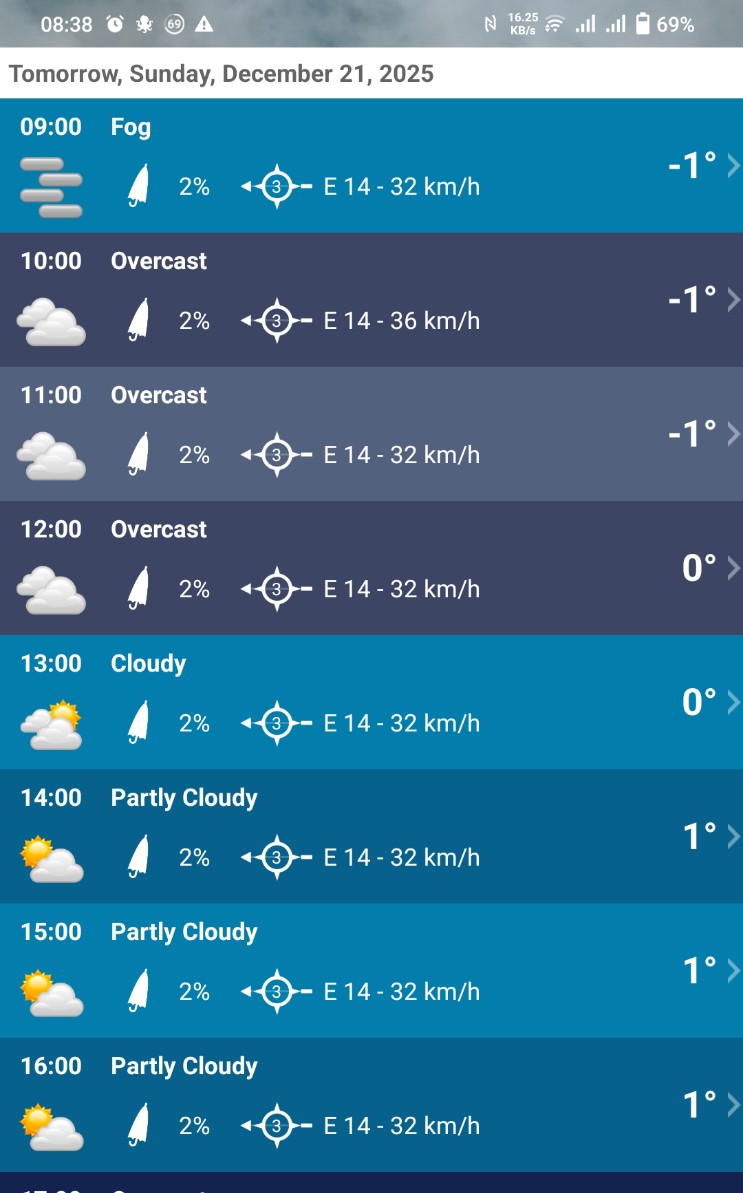Viewport: 743px width, 1193px height.
Task: View details for the 11:00 Overcast hour
Action: 371,433
